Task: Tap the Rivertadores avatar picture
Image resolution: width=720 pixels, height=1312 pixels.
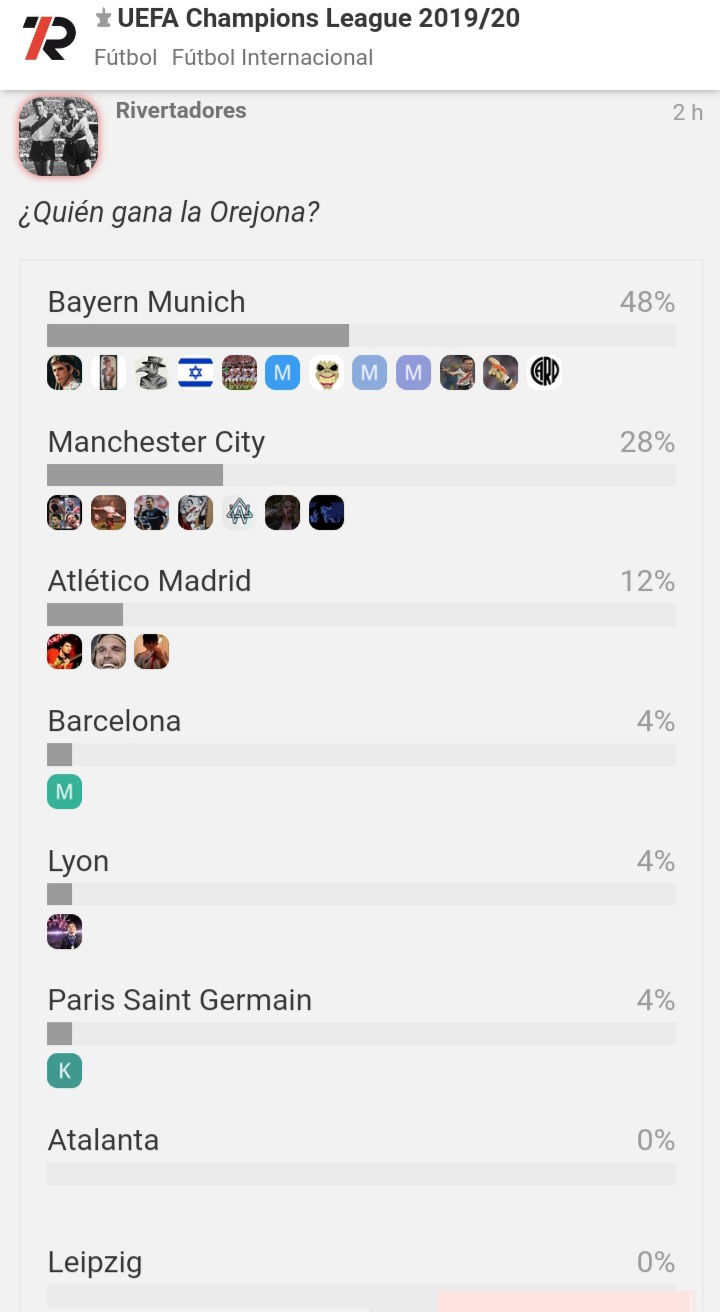Action: (58, 136)
